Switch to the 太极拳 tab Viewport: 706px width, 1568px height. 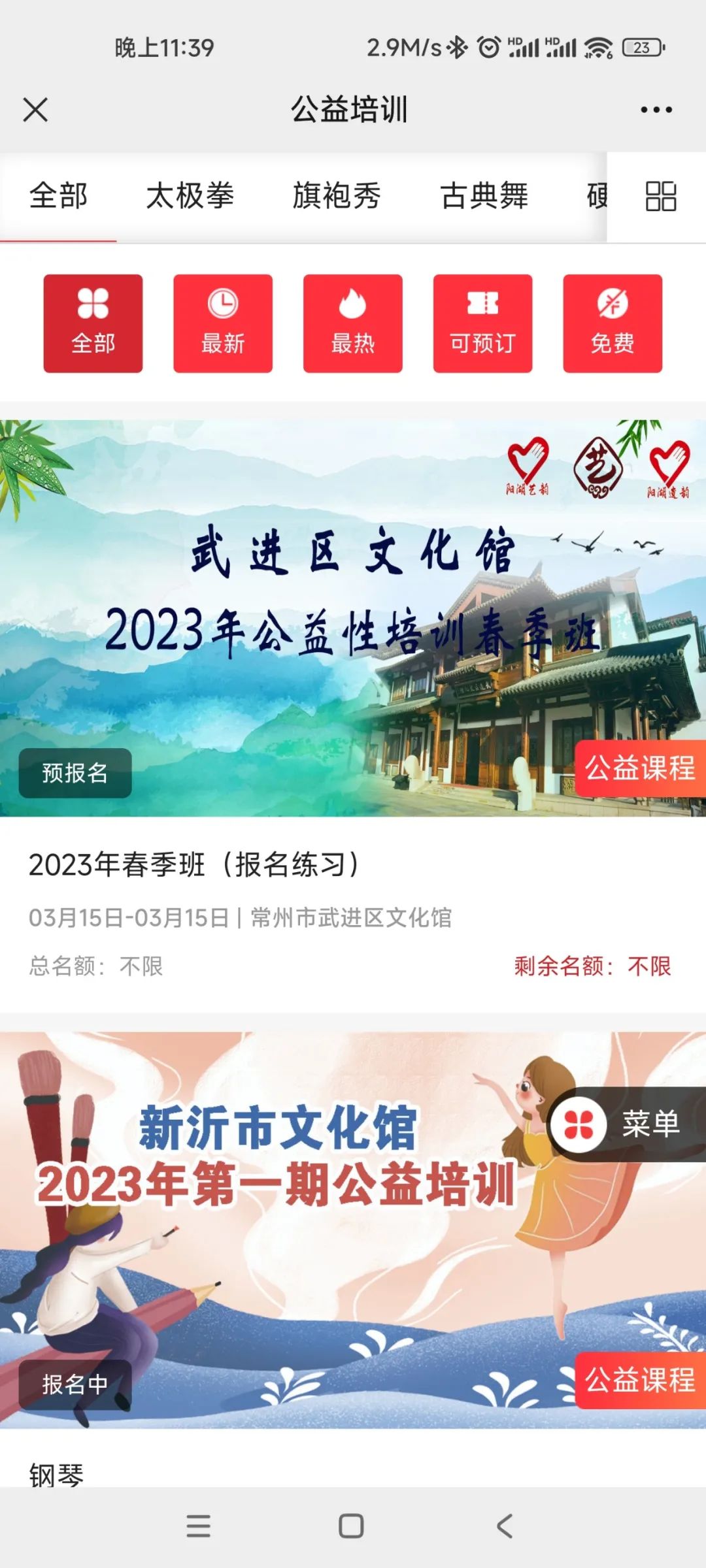point(190,196)
